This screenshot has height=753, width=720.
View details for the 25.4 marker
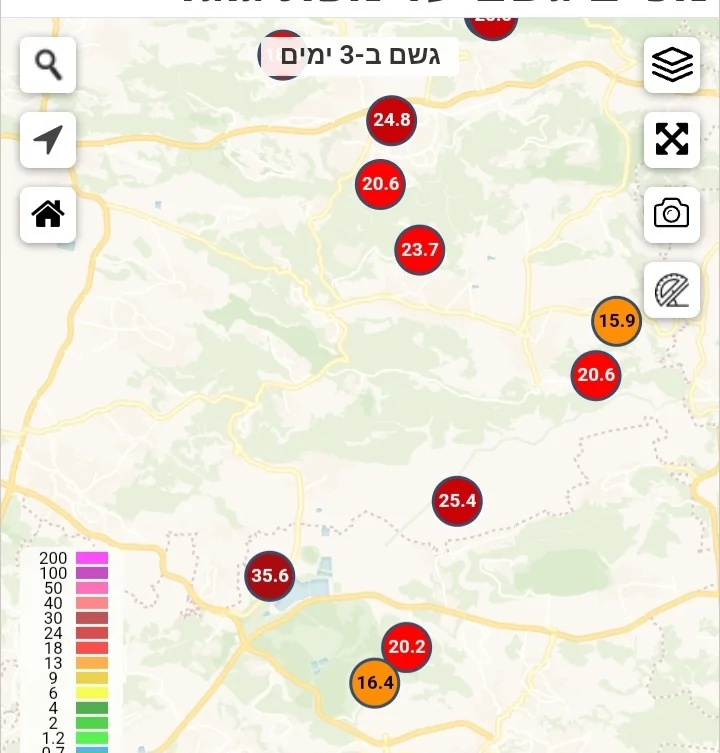point(457,501)
